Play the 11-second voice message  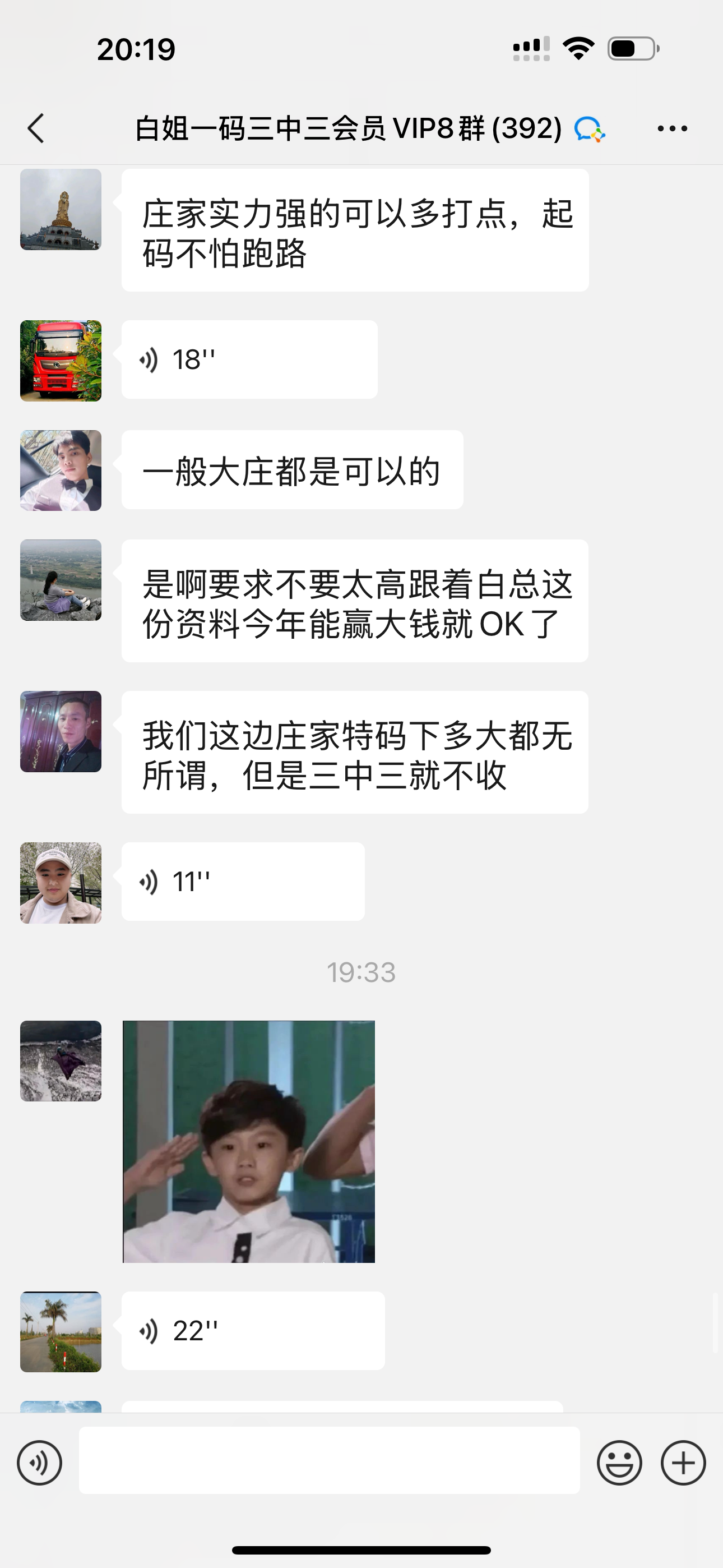(x=243, y=882)
